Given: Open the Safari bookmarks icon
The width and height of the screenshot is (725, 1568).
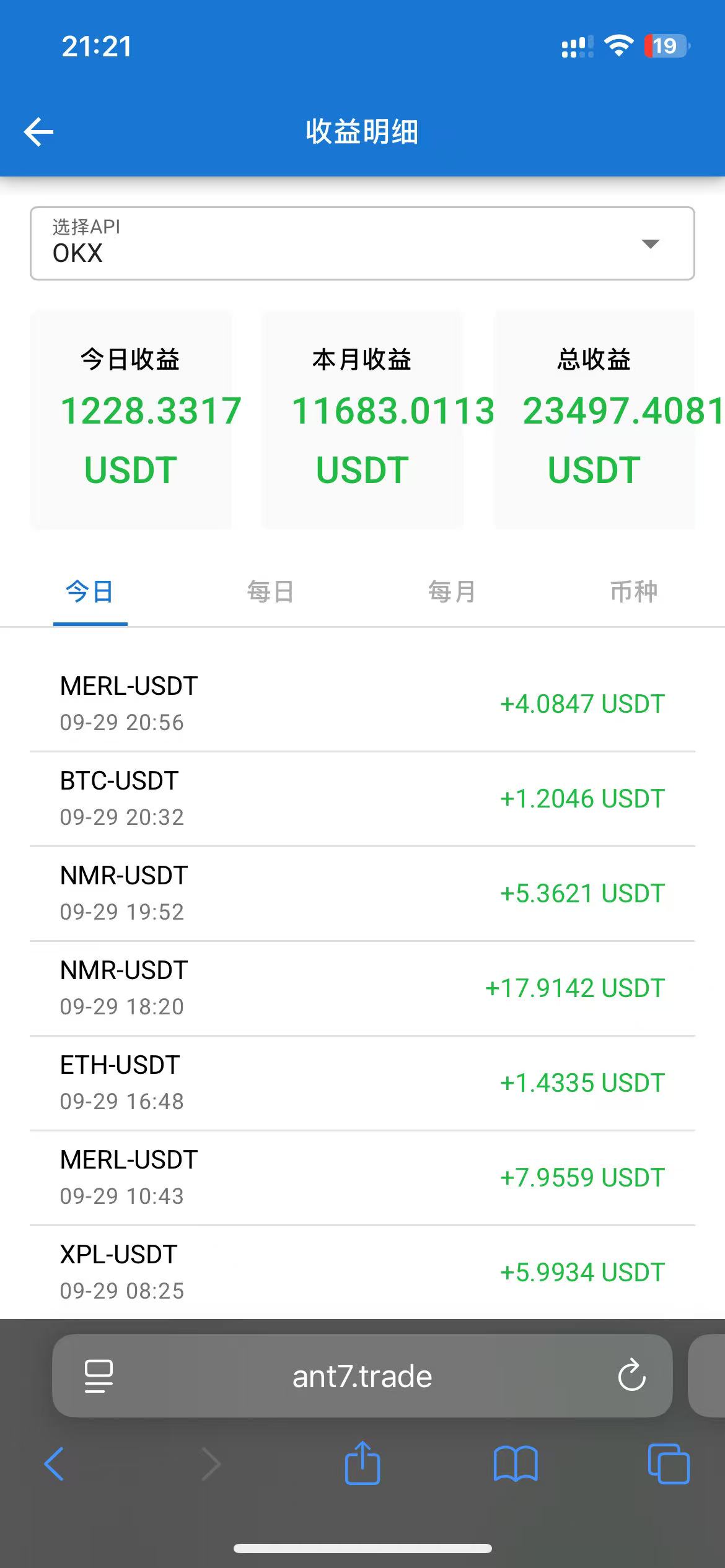Looking at the screenshot, I should coord(516,1465).
